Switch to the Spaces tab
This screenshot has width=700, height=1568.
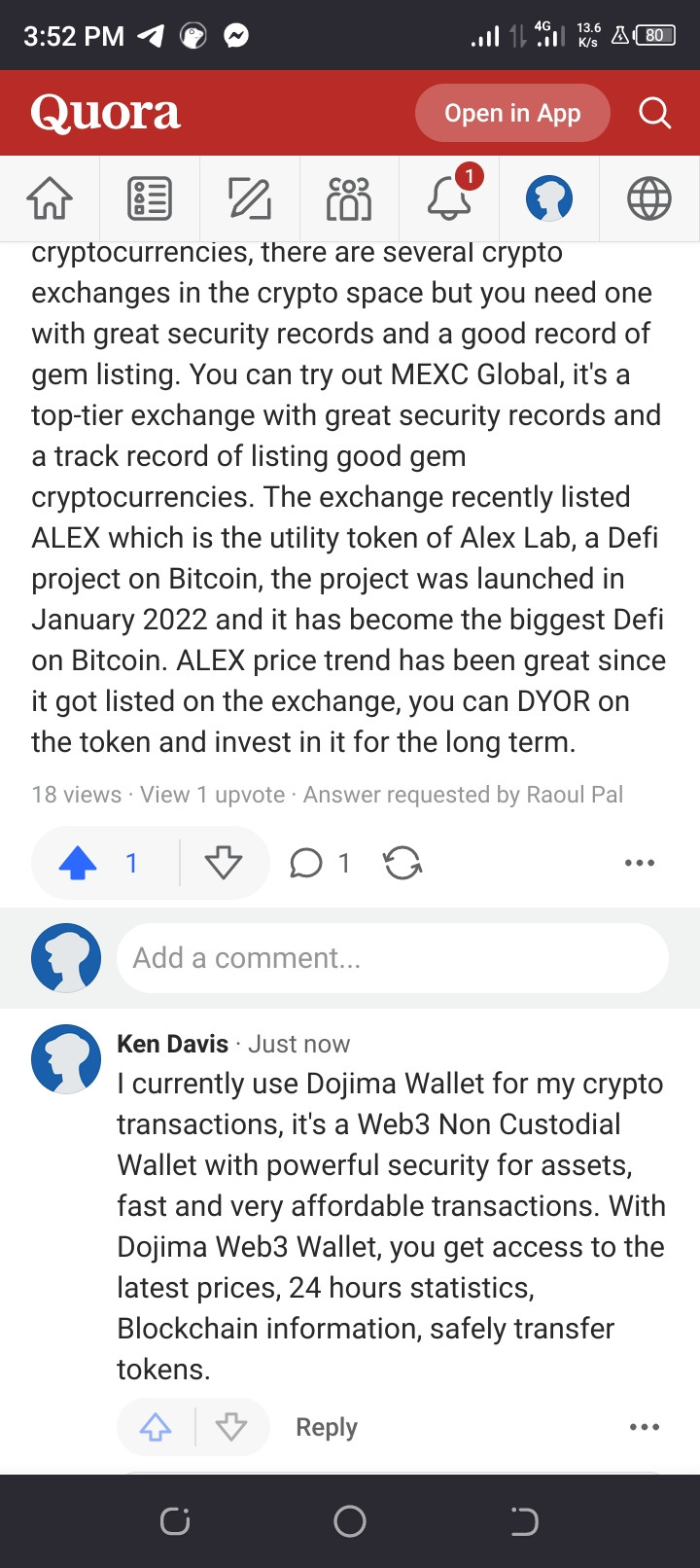pos(350,198)
